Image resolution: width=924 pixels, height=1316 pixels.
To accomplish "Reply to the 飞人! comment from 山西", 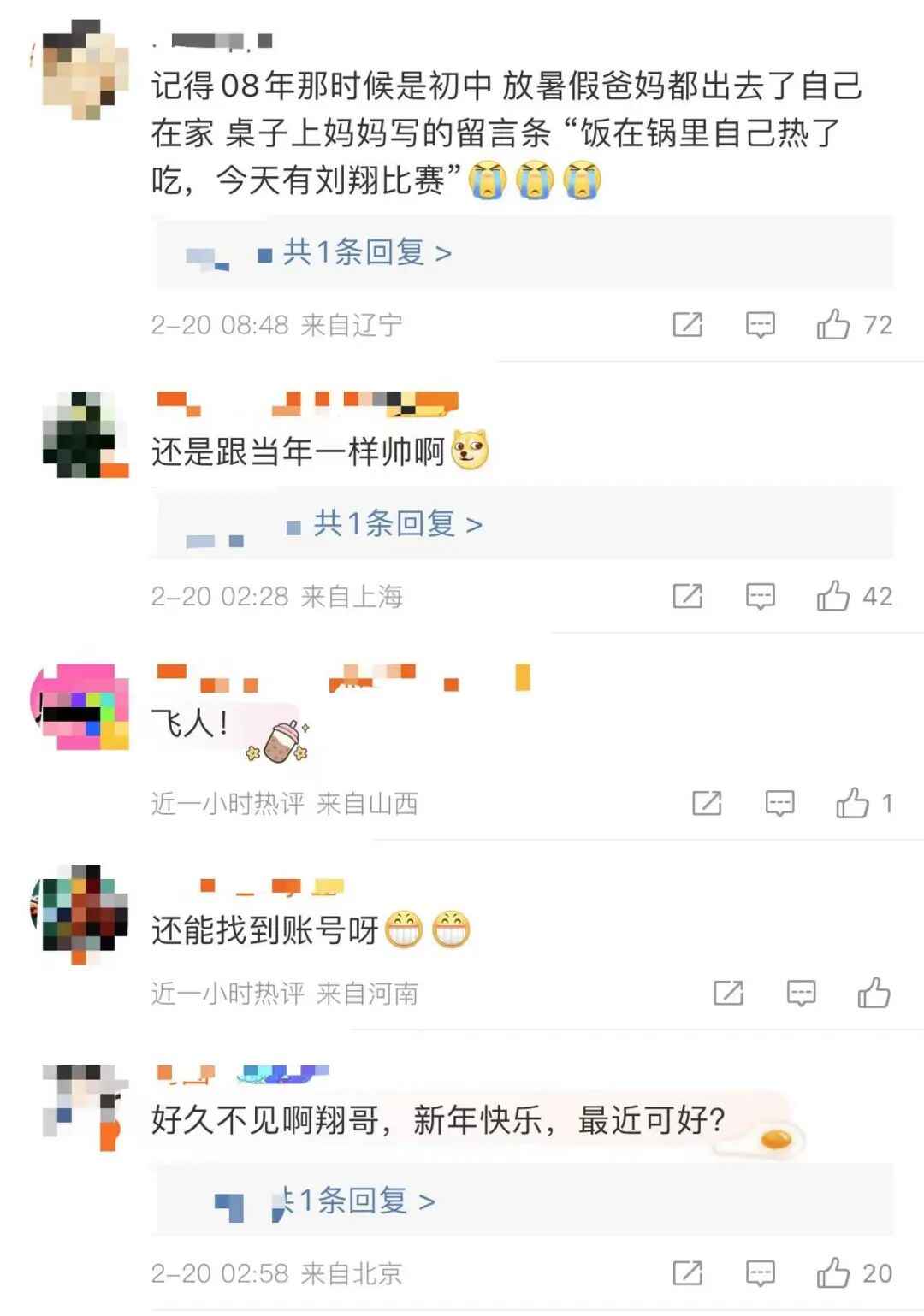I will [779, 803].
